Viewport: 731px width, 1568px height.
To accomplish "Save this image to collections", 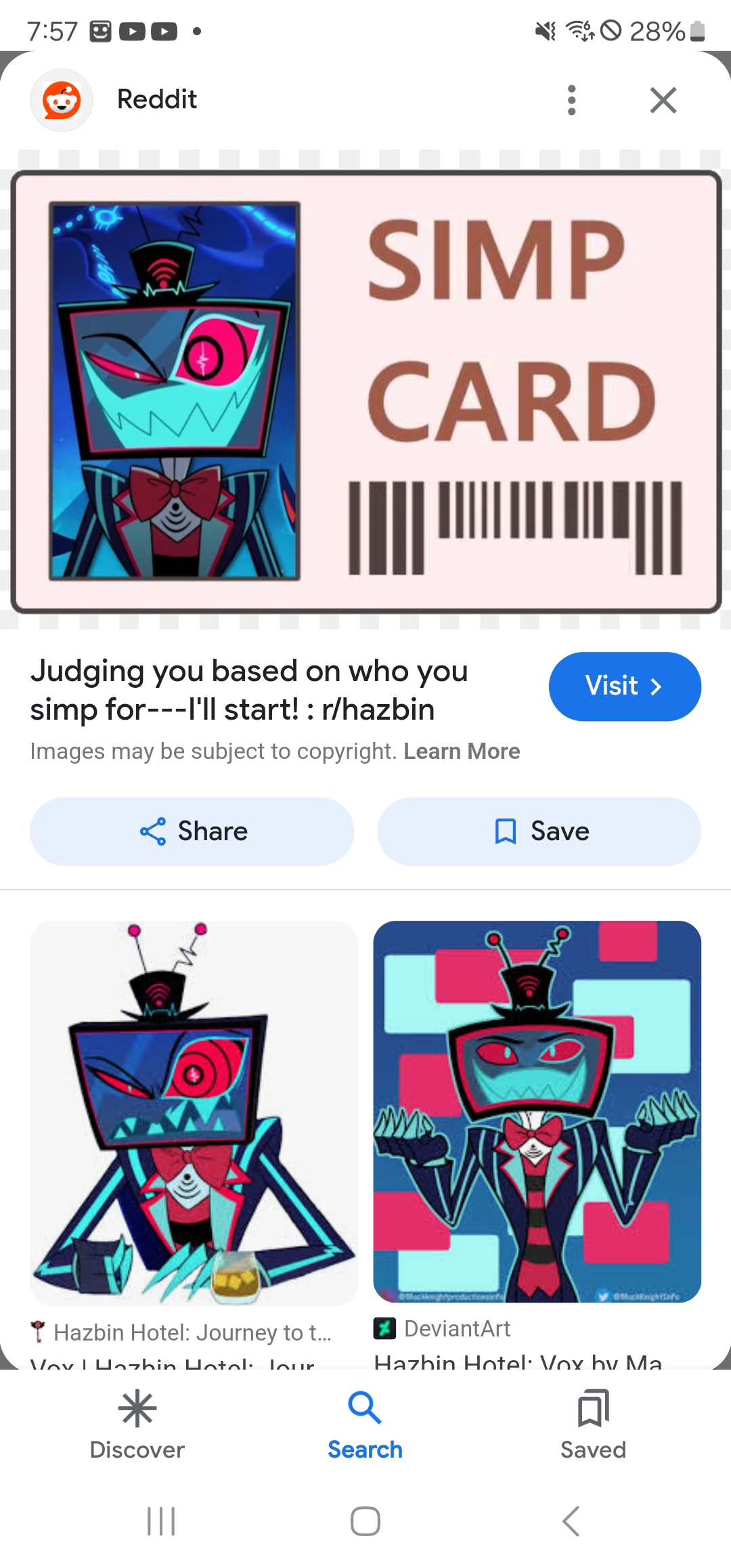I will 539,831.
